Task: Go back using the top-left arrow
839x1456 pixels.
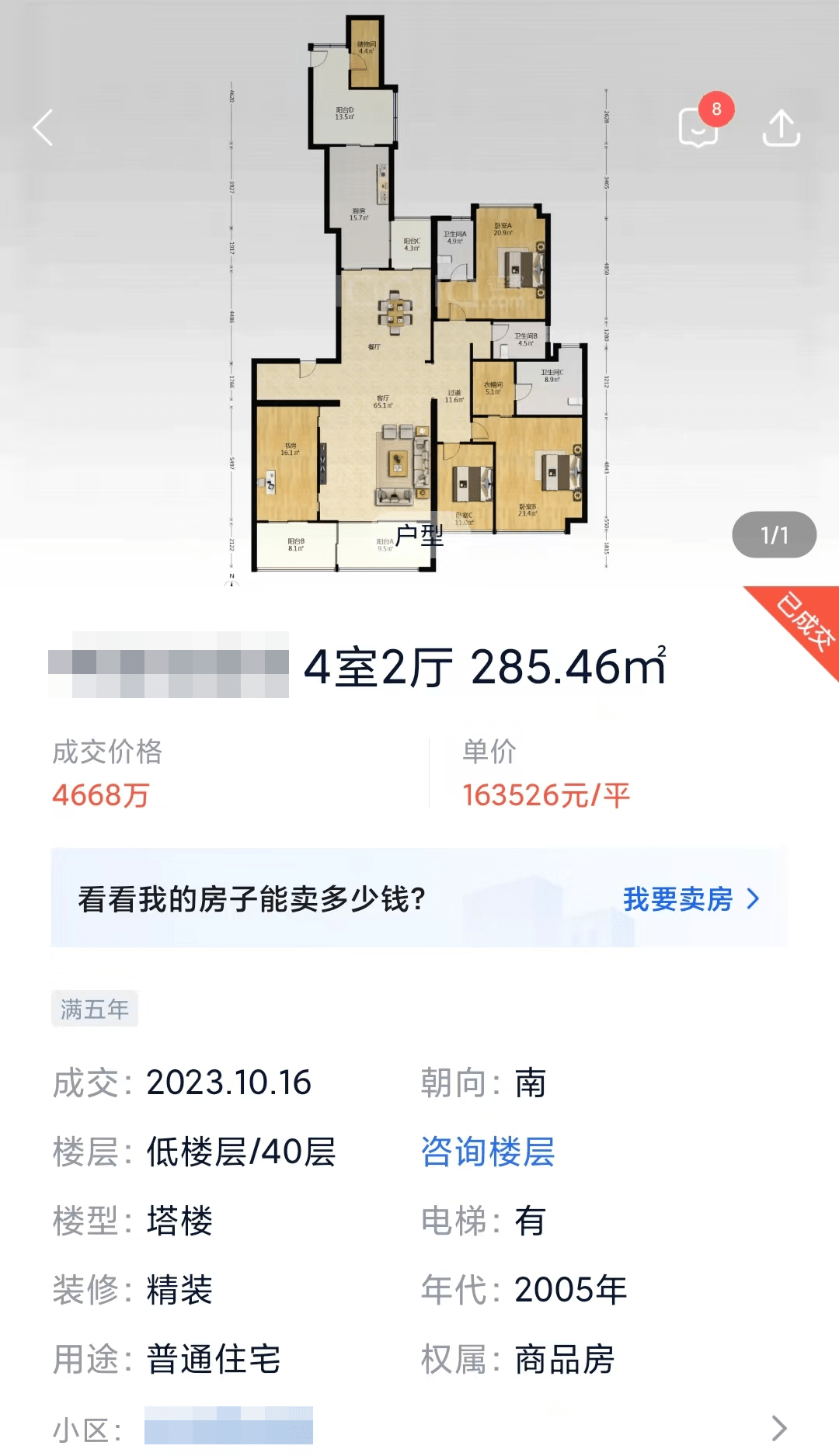Action: (x=44, y=127)
